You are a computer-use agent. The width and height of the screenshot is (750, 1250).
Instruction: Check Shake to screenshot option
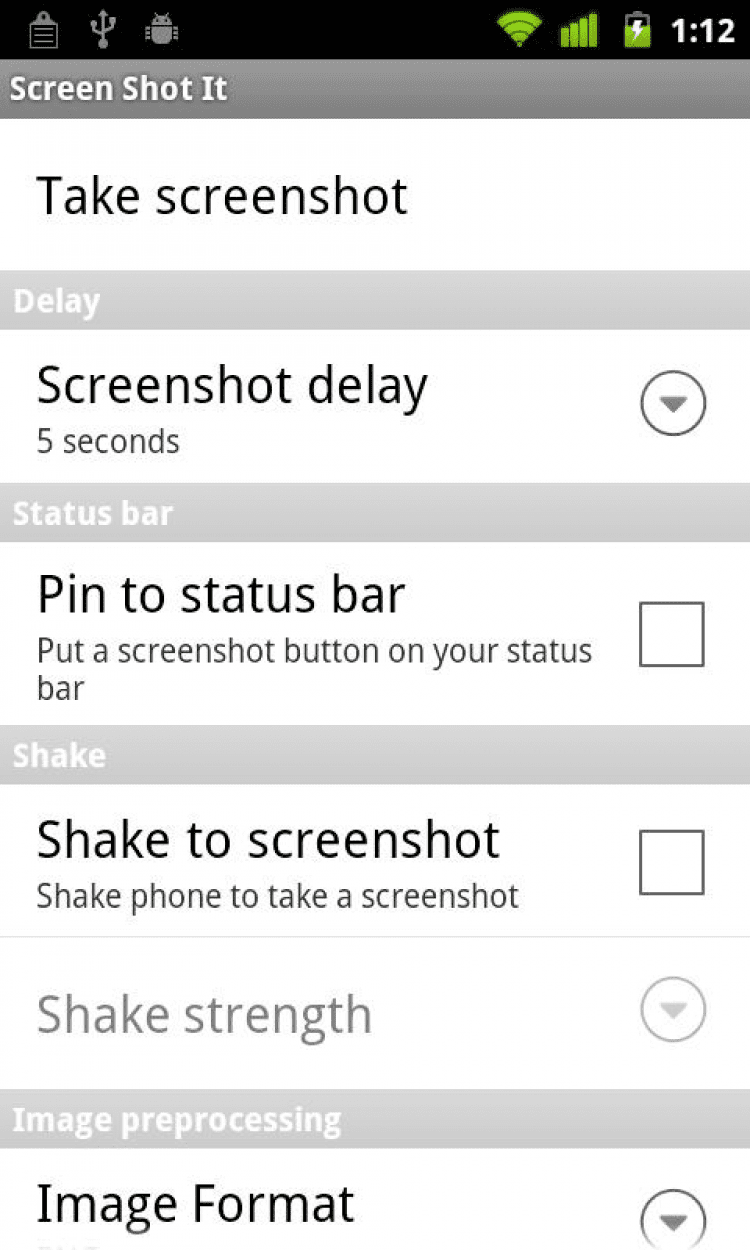pos(671,862)
